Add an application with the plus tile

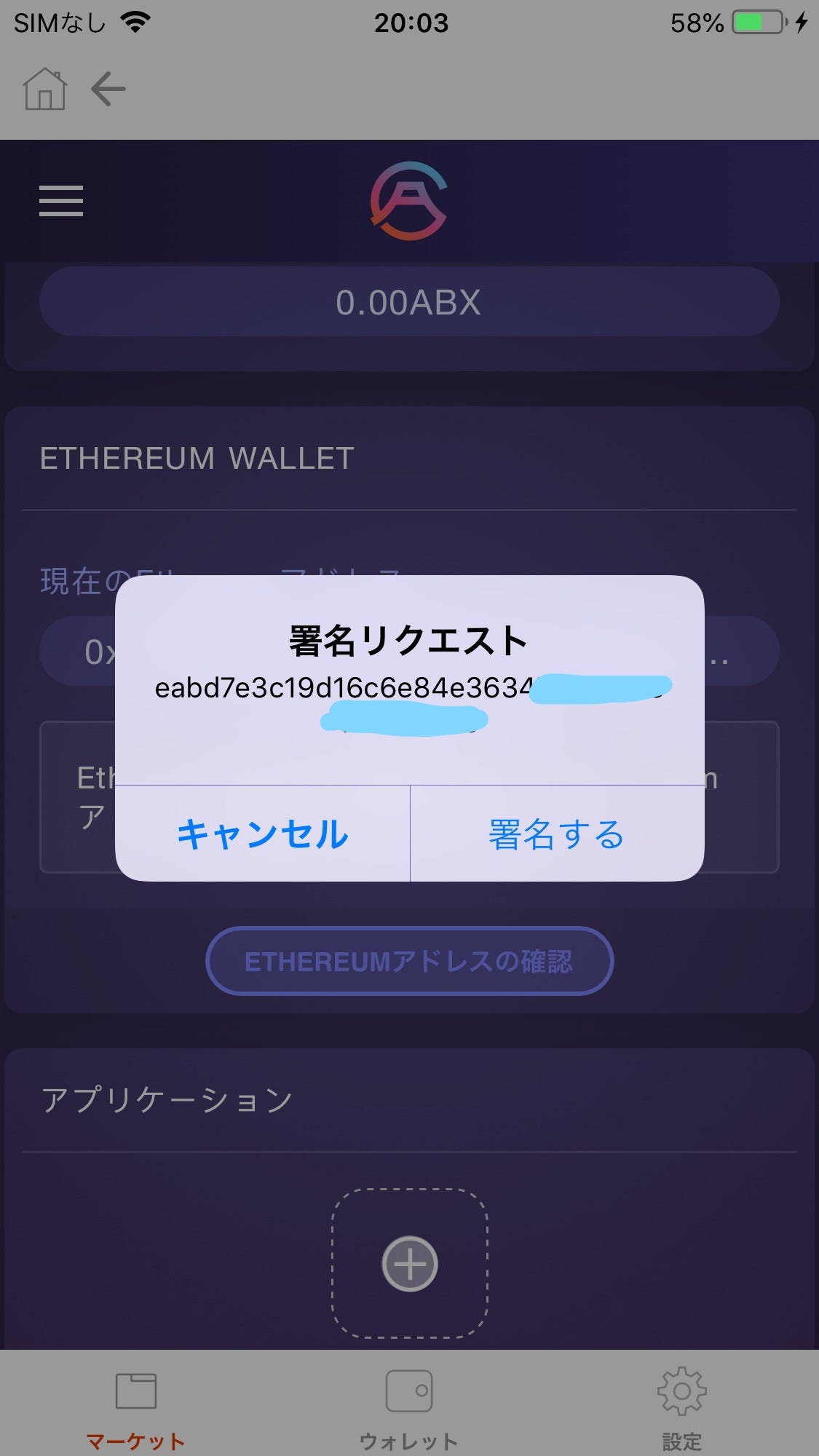(x=409, y=1263)
